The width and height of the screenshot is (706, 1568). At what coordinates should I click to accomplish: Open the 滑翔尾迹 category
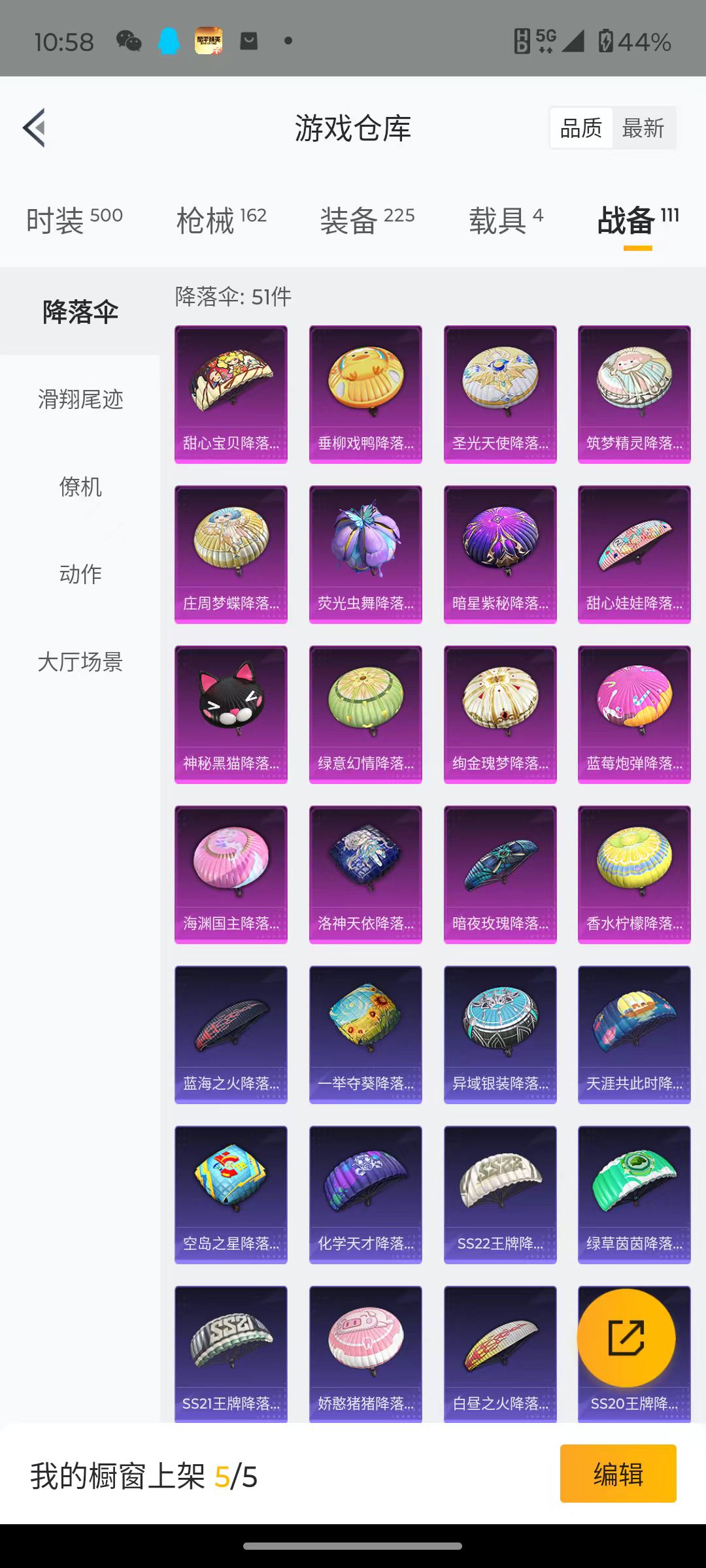(80, 399)
